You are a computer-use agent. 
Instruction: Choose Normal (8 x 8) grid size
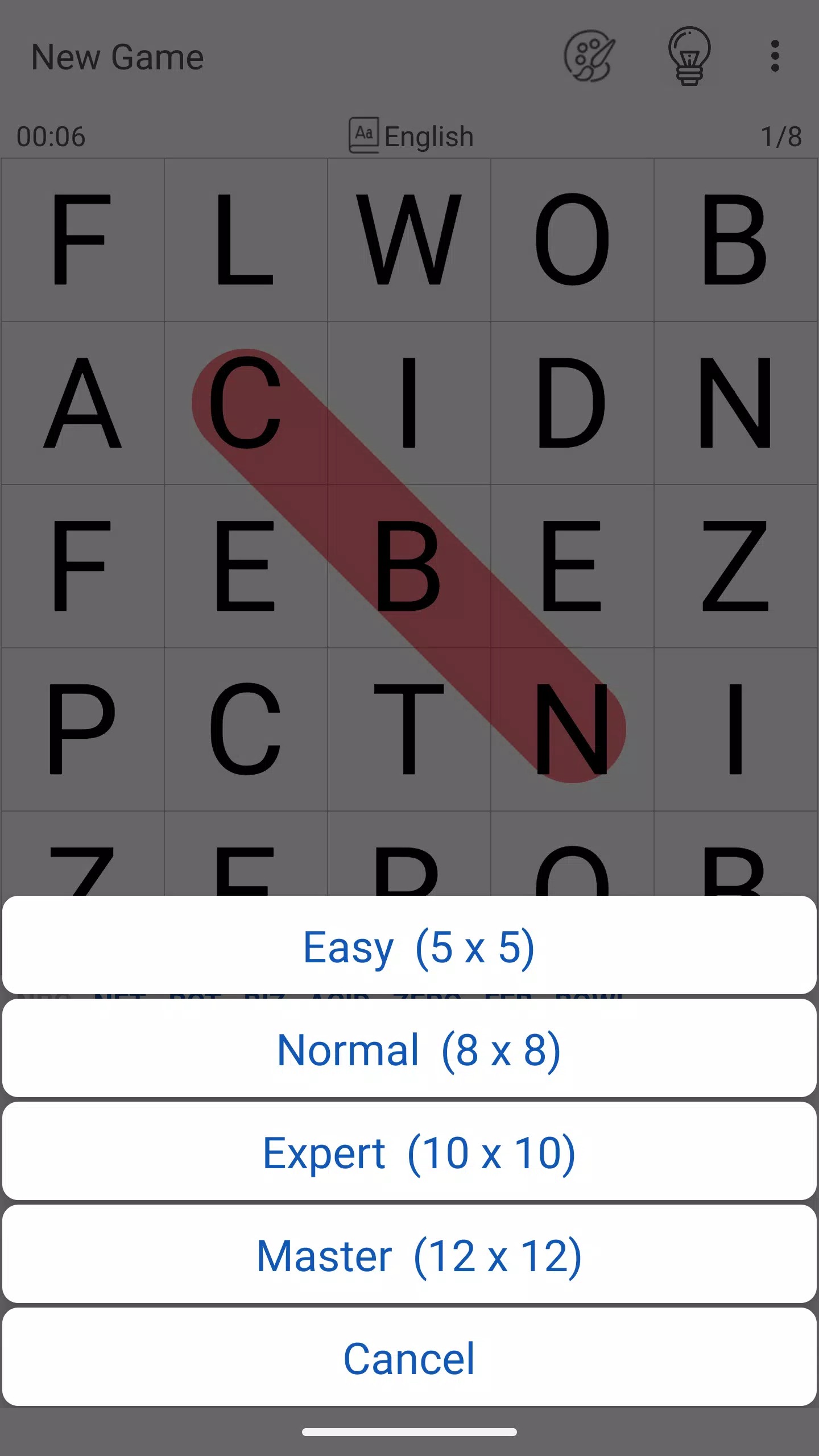click(409, 1050)
